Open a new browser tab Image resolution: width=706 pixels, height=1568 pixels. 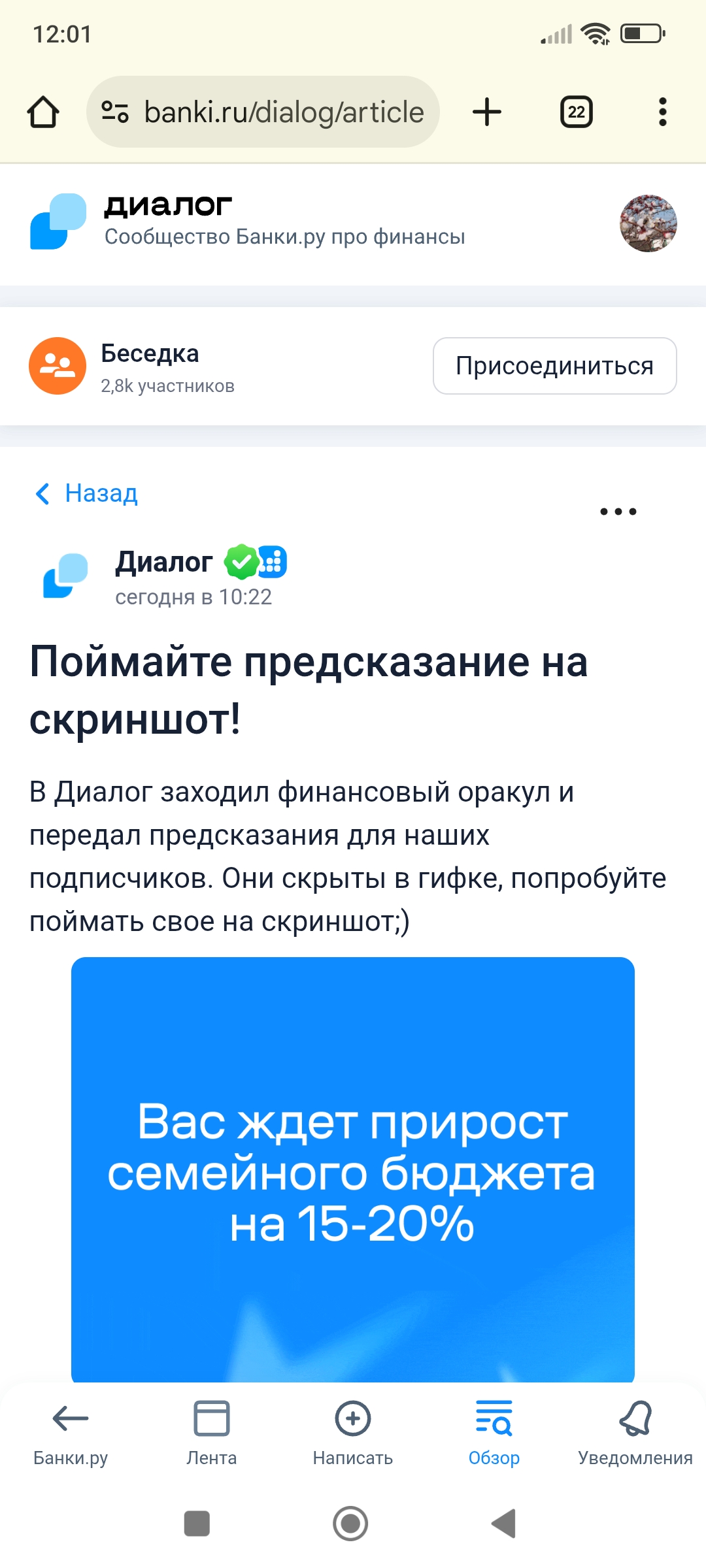click(x=487, y=112)
